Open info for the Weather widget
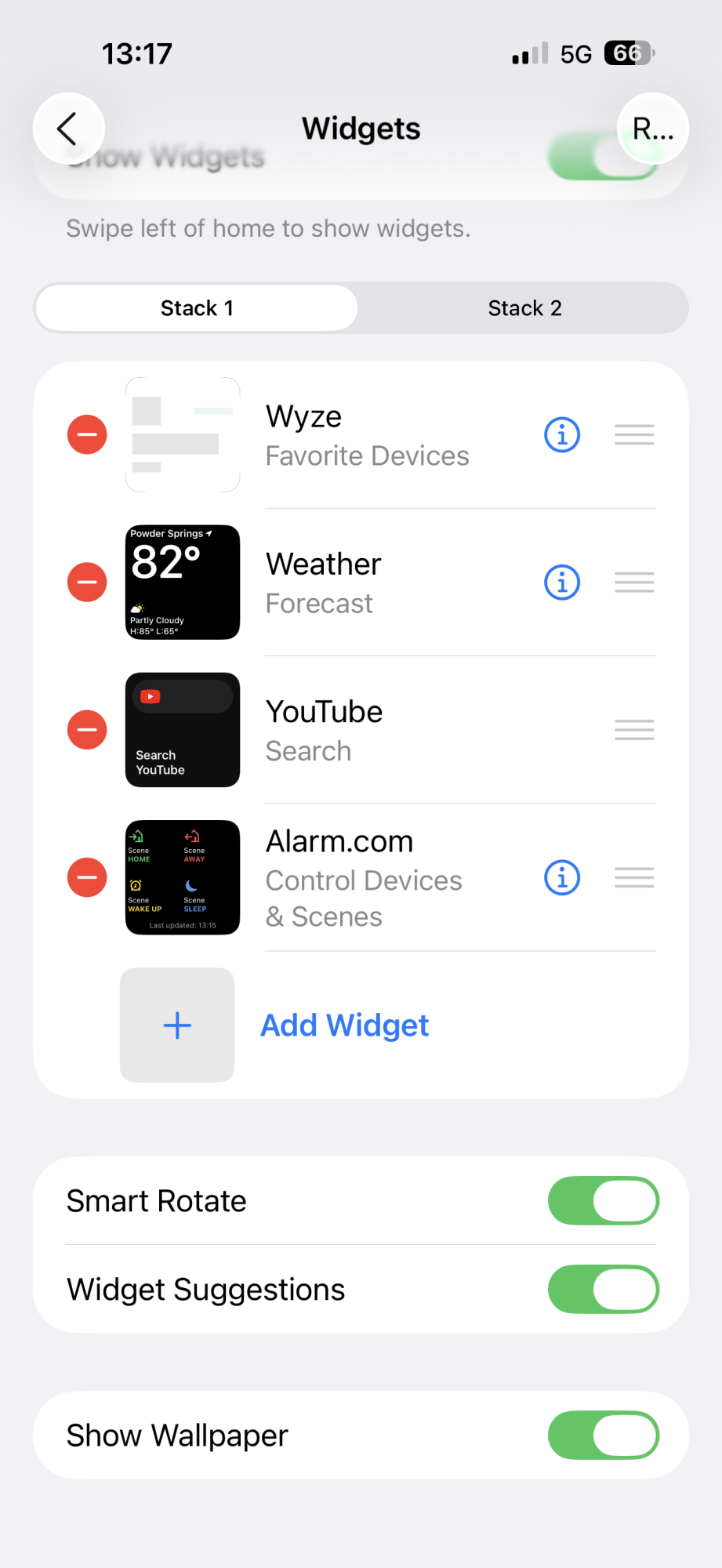The width and height of the screenshot is (722, 1568). click(562, 582)
